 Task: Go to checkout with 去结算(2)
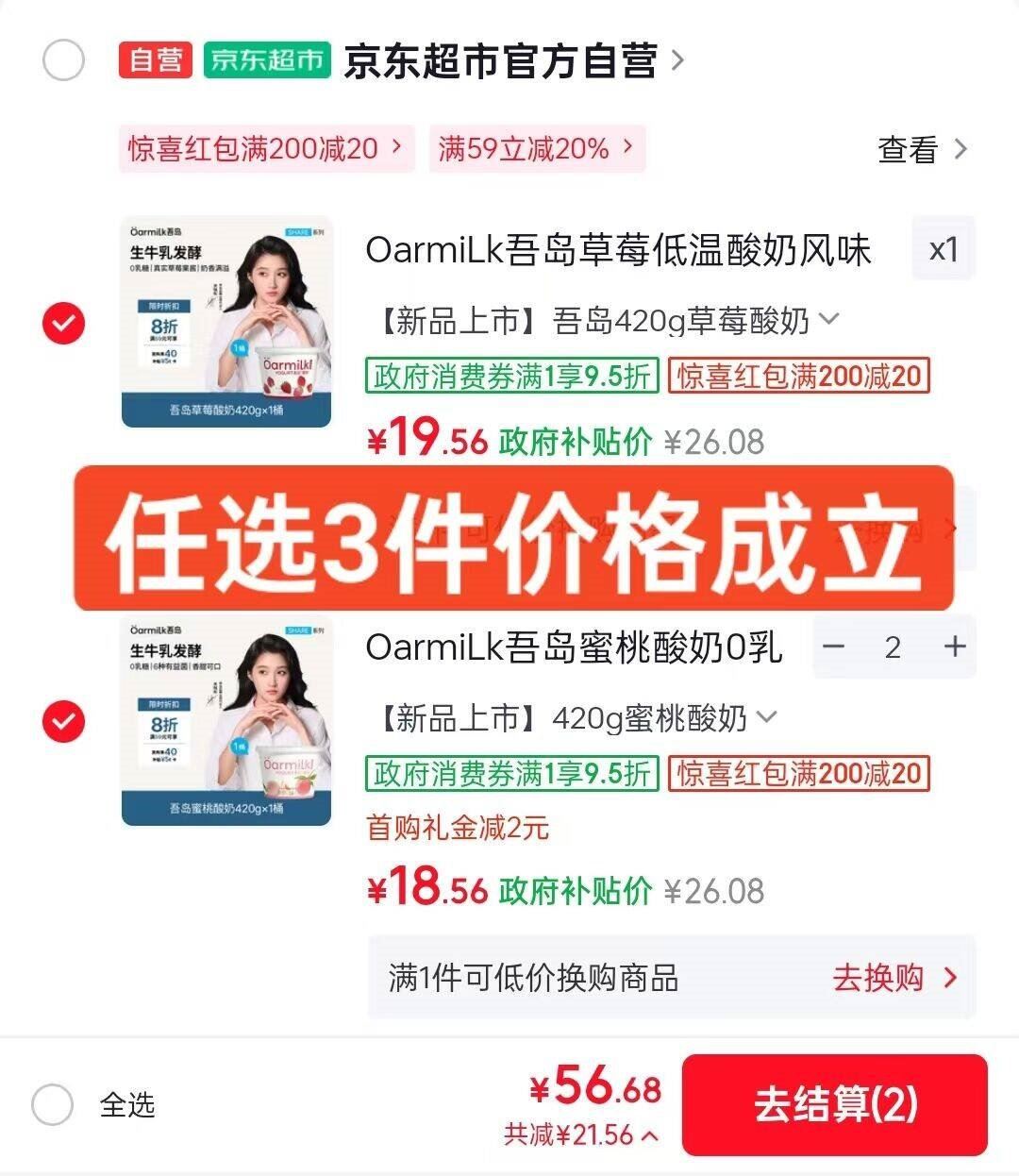pyautogui.click(x=834, y=1104)
